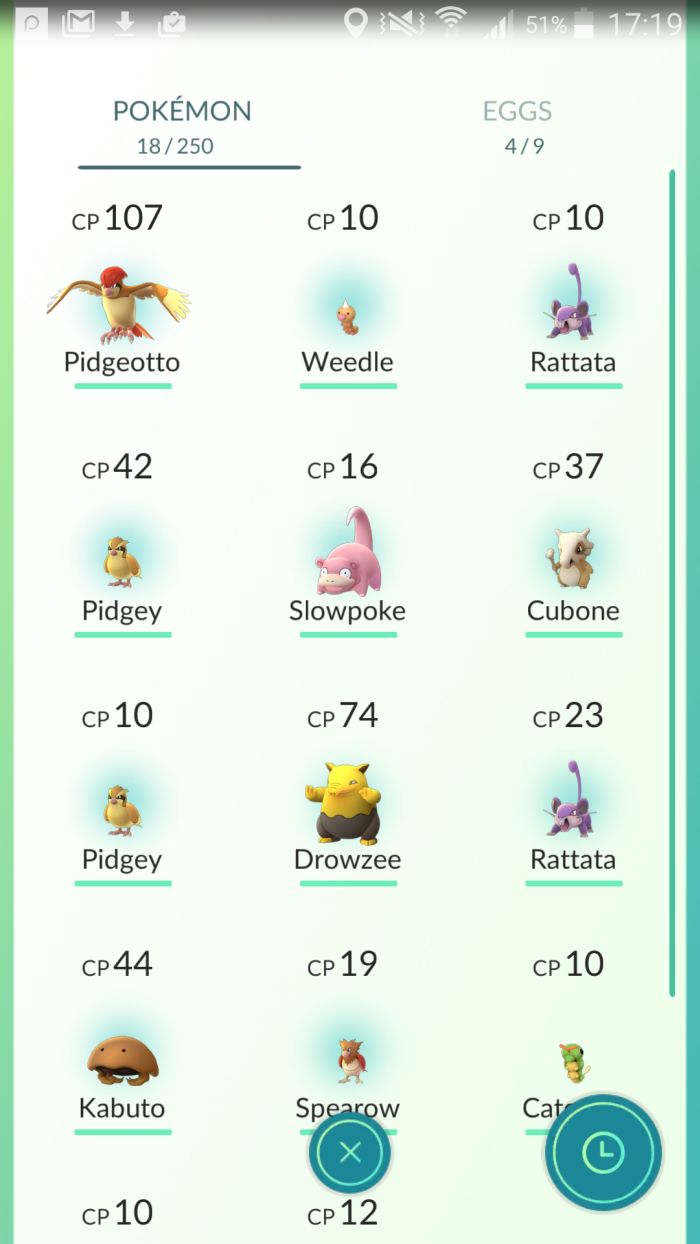Image resolution: width=700 pixels, height=1244 pixels.
Task: Open sort options with clock button
Action: [x=601, y=1152]
